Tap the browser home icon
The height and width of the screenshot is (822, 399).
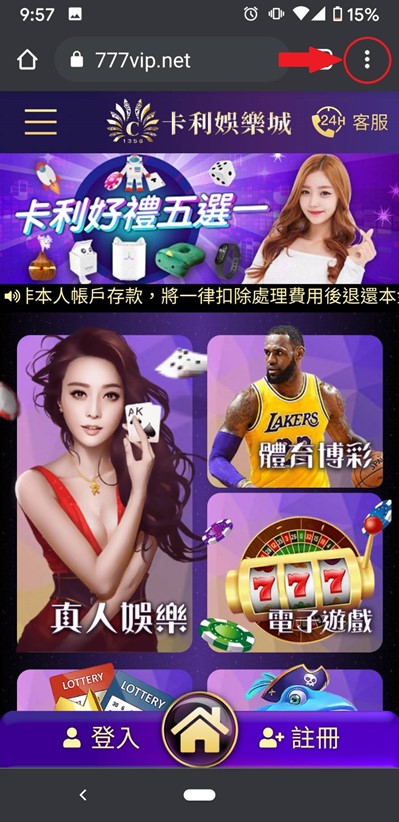click(x=27, y=60)
